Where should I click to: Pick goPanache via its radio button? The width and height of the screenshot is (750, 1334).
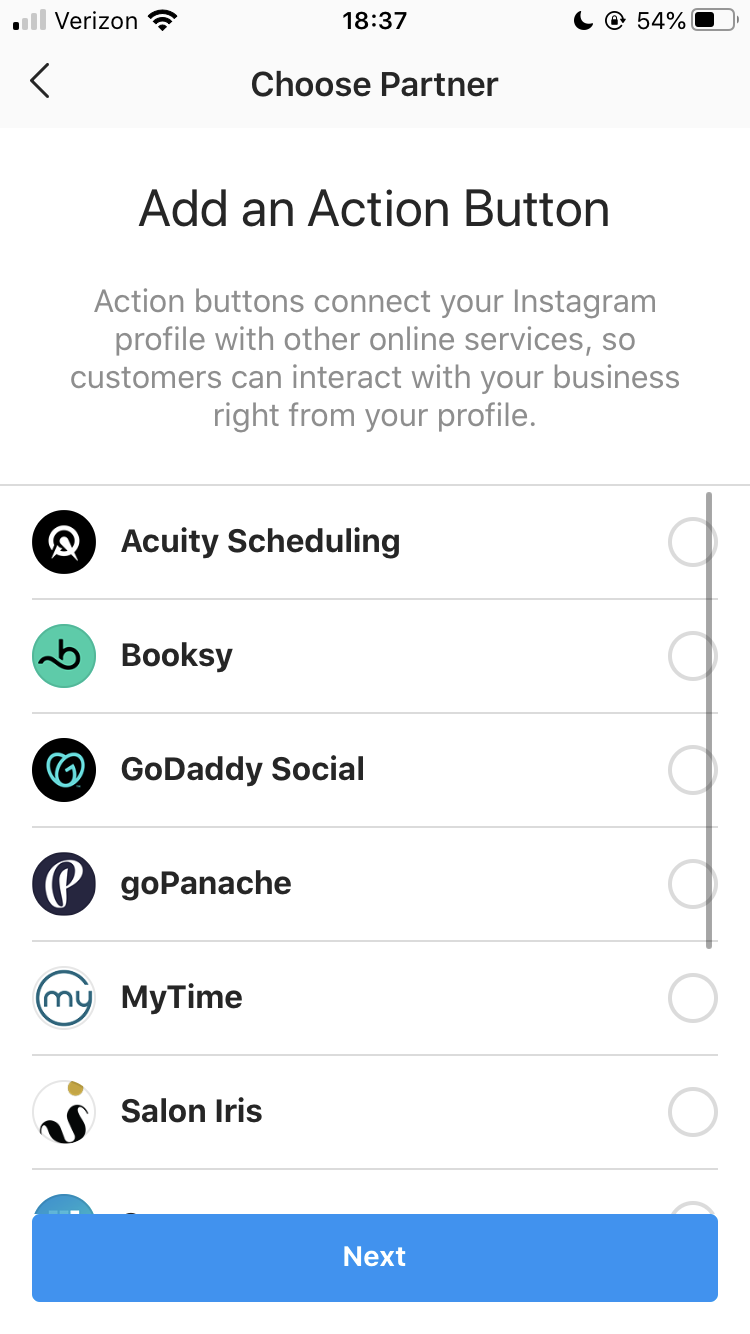(x=693, y=883)
